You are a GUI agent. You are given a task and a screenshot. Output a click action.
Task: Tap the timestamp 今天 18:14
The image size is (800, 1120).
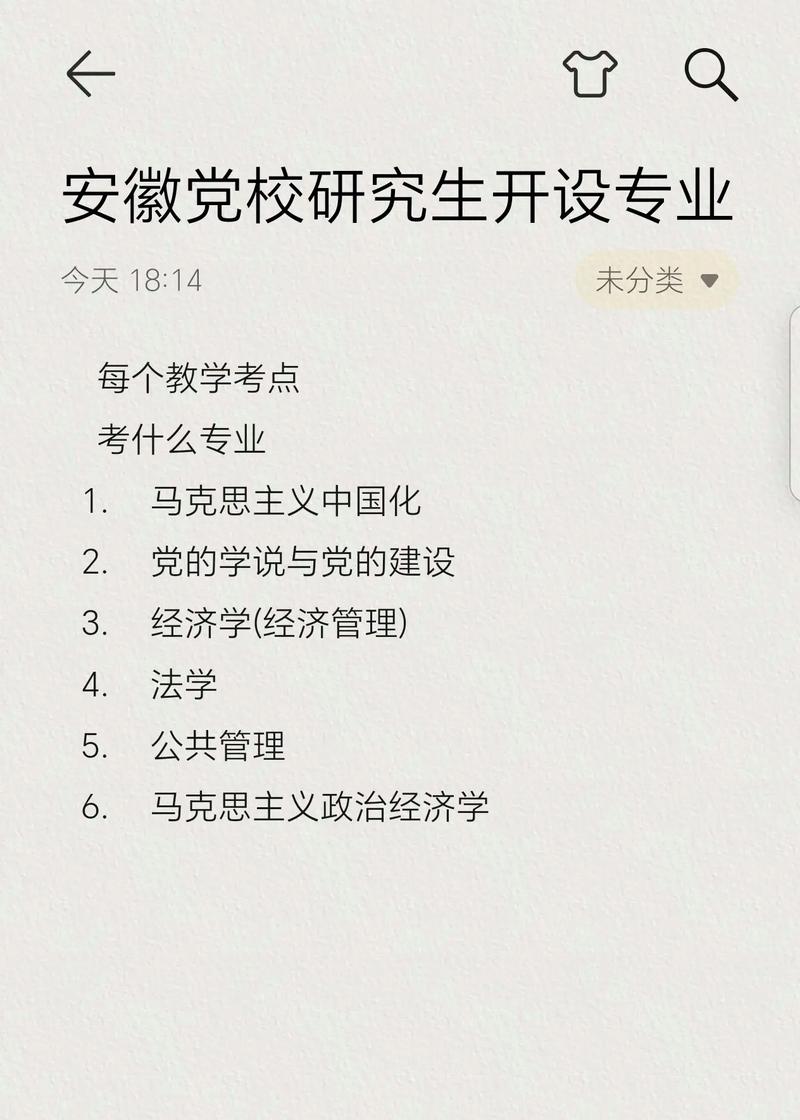[x=131, y=280]
